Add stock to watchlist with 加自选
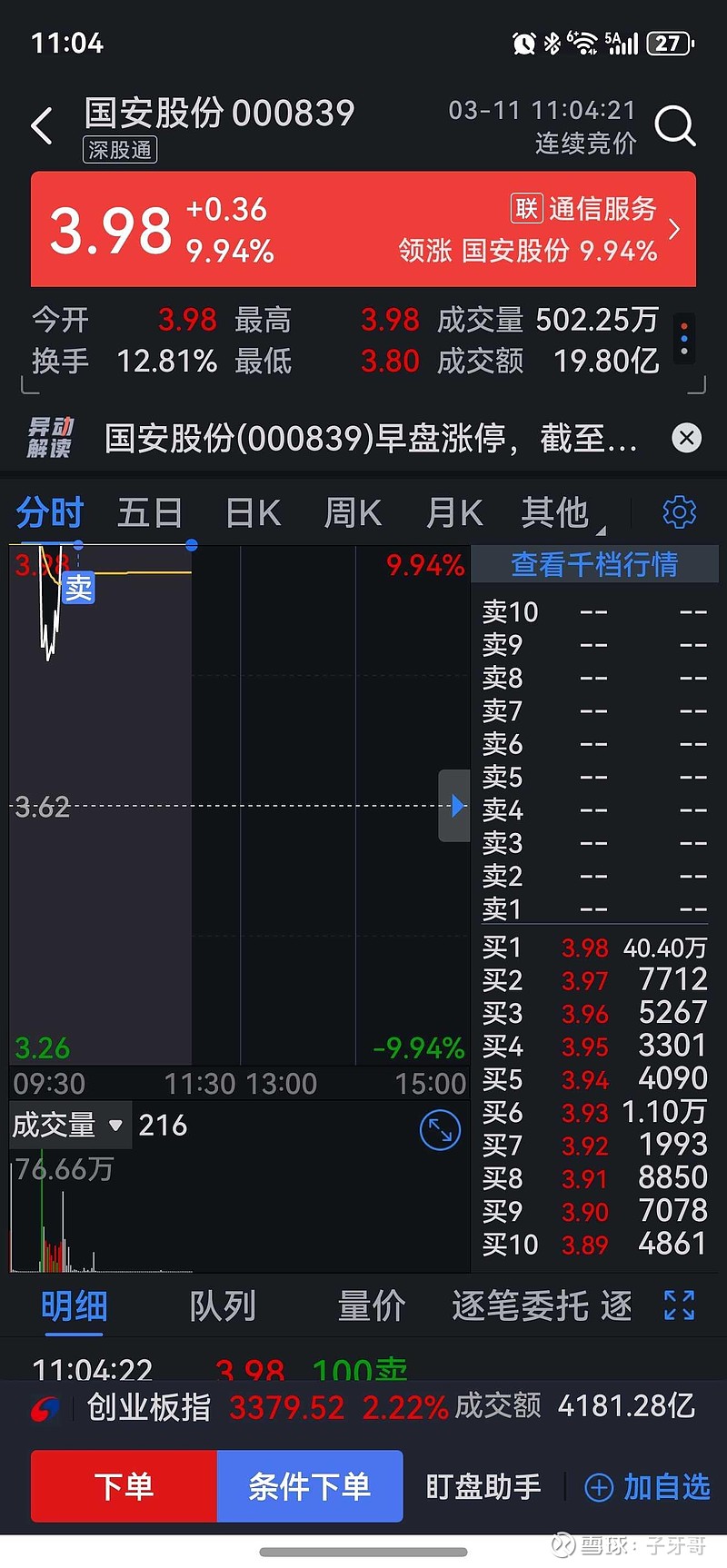 coord(647,1487)
